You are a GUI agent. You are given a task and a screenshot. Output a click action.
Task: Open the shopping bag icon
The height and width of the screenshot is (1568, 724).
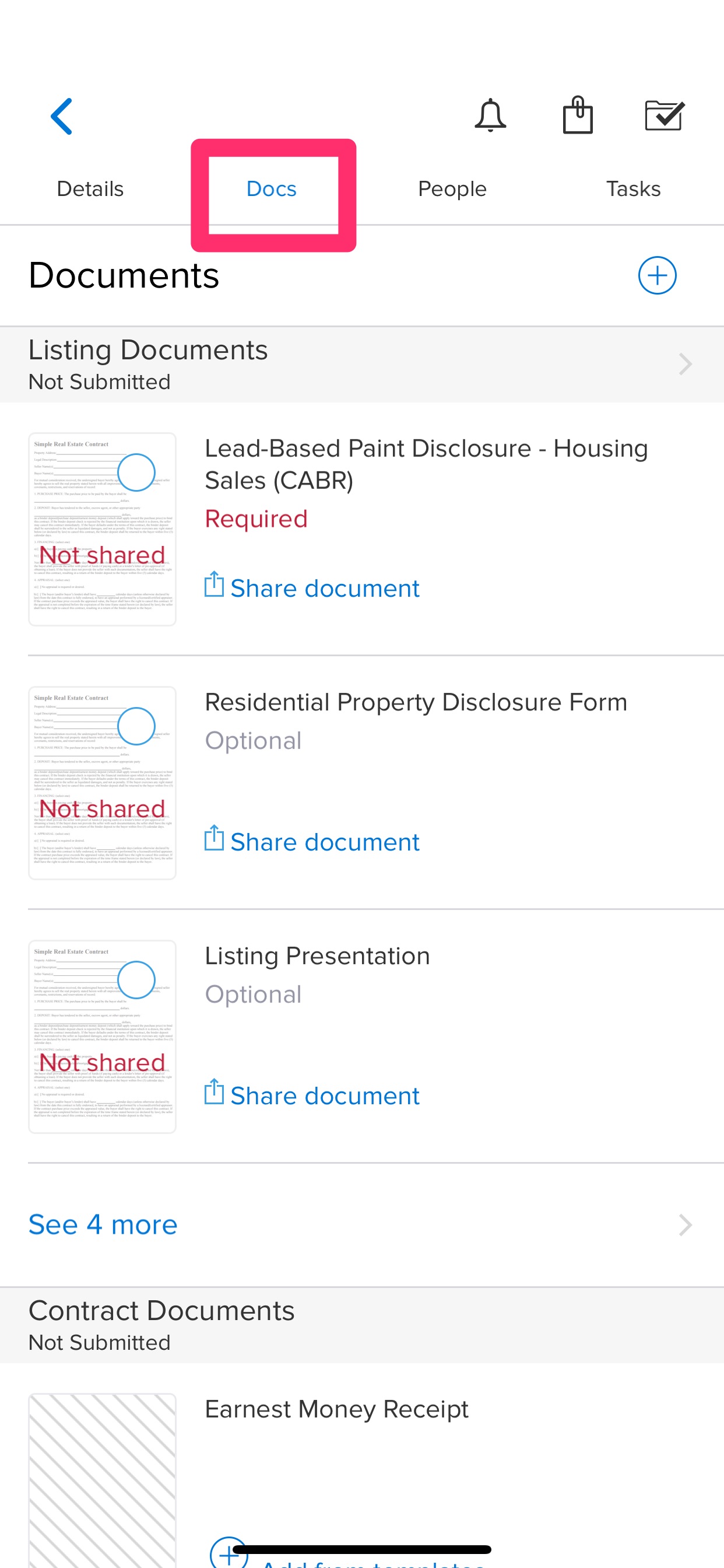577,114
